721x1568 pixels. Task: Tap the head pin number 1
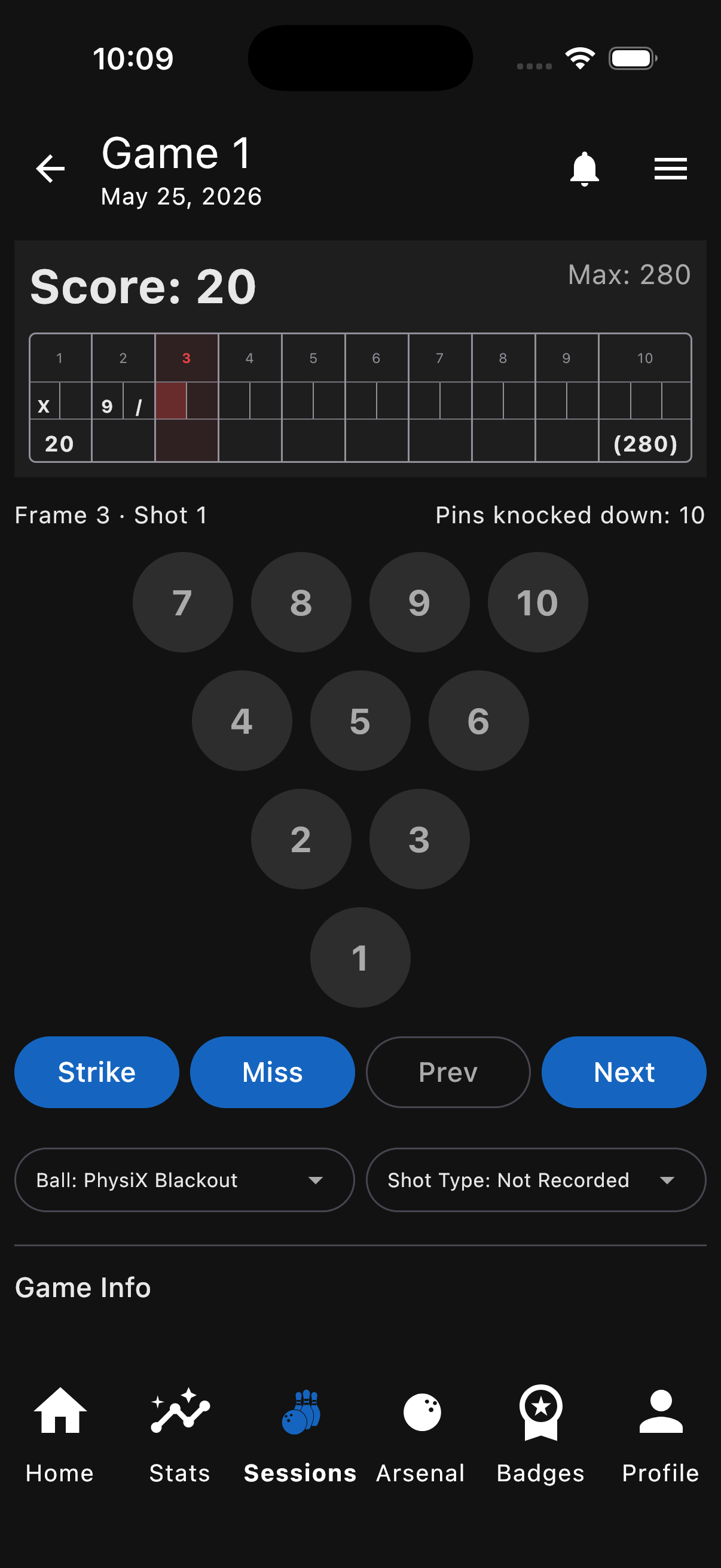click(x=360, y=957)
